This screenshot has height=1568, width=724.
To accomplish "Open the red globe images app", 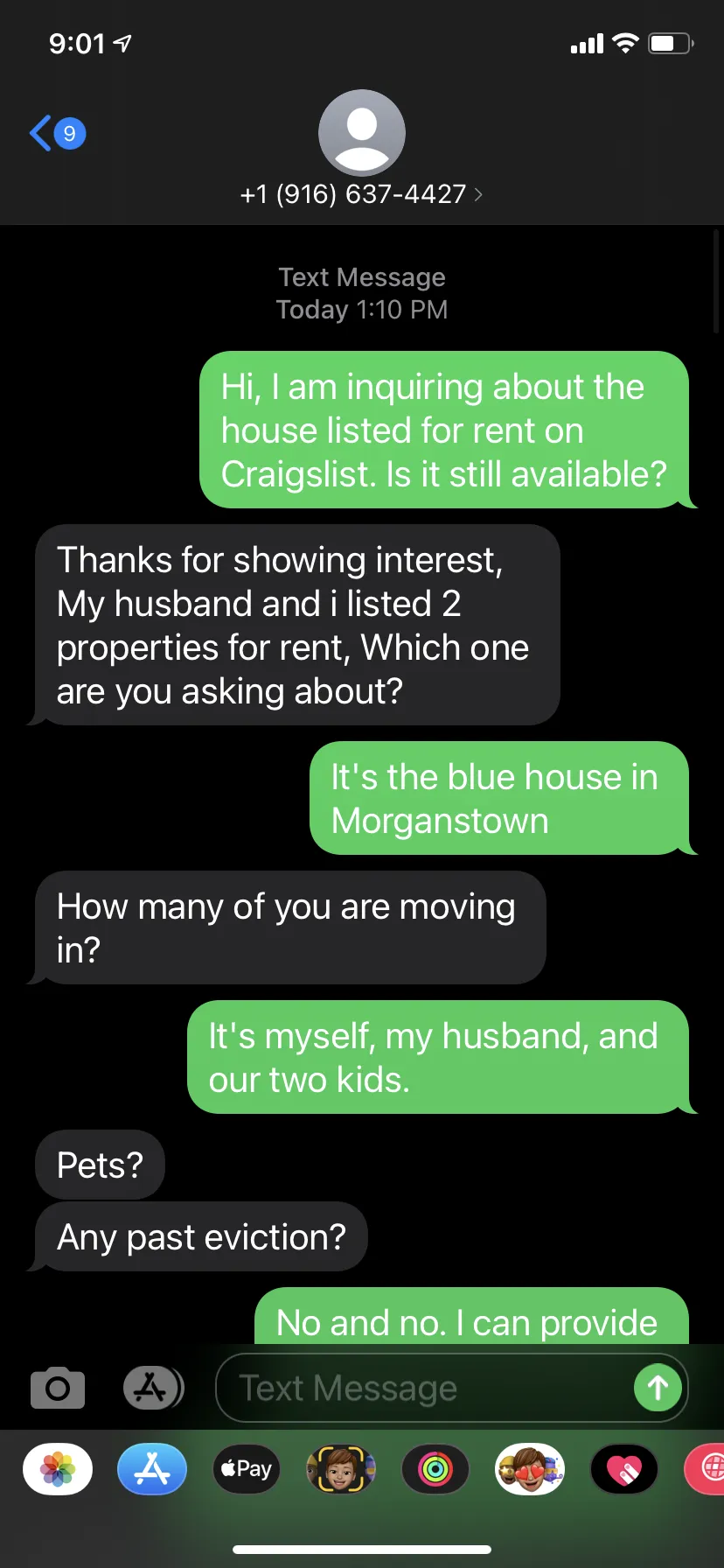I will click(x=705, y=1468).
